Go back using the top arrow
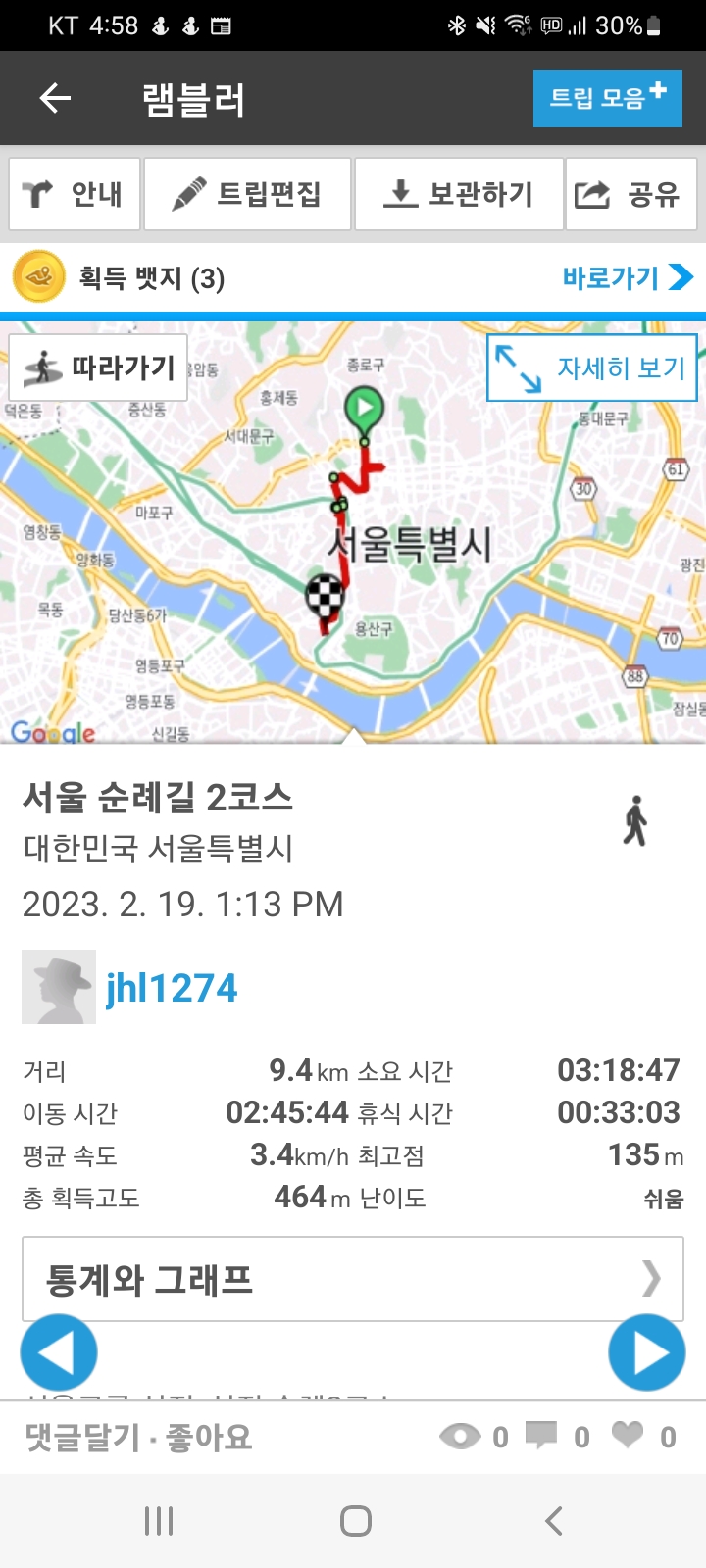Image resolution: width=706 pixels, height=1568 pixels. [x=55, y=98]
